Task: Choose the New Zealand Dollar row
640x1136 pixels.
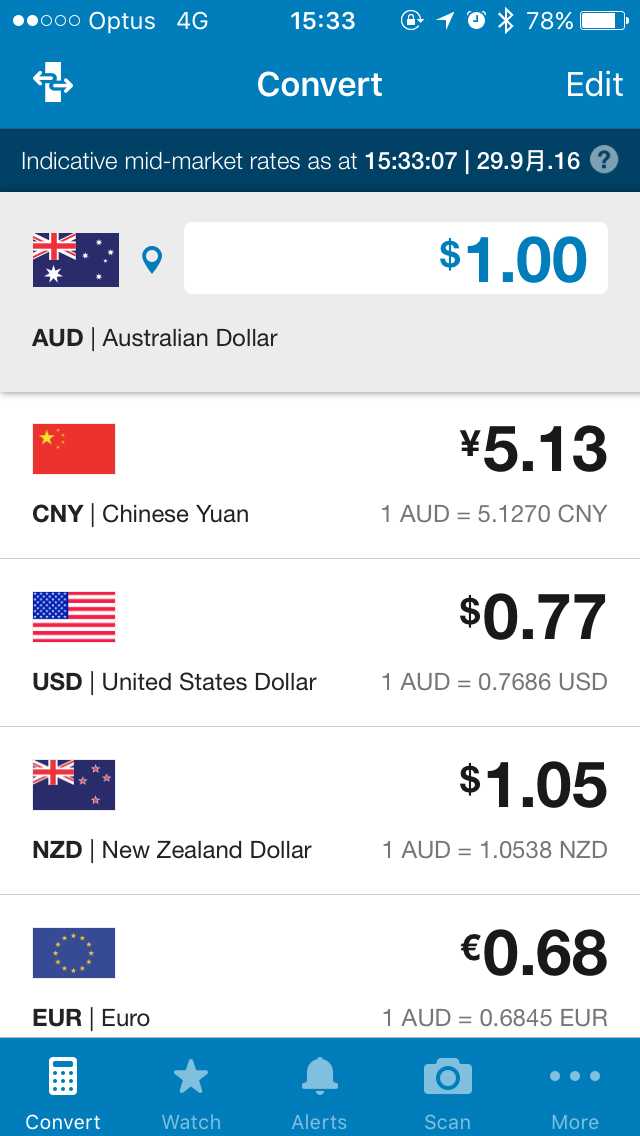Action: click(320, 812)
